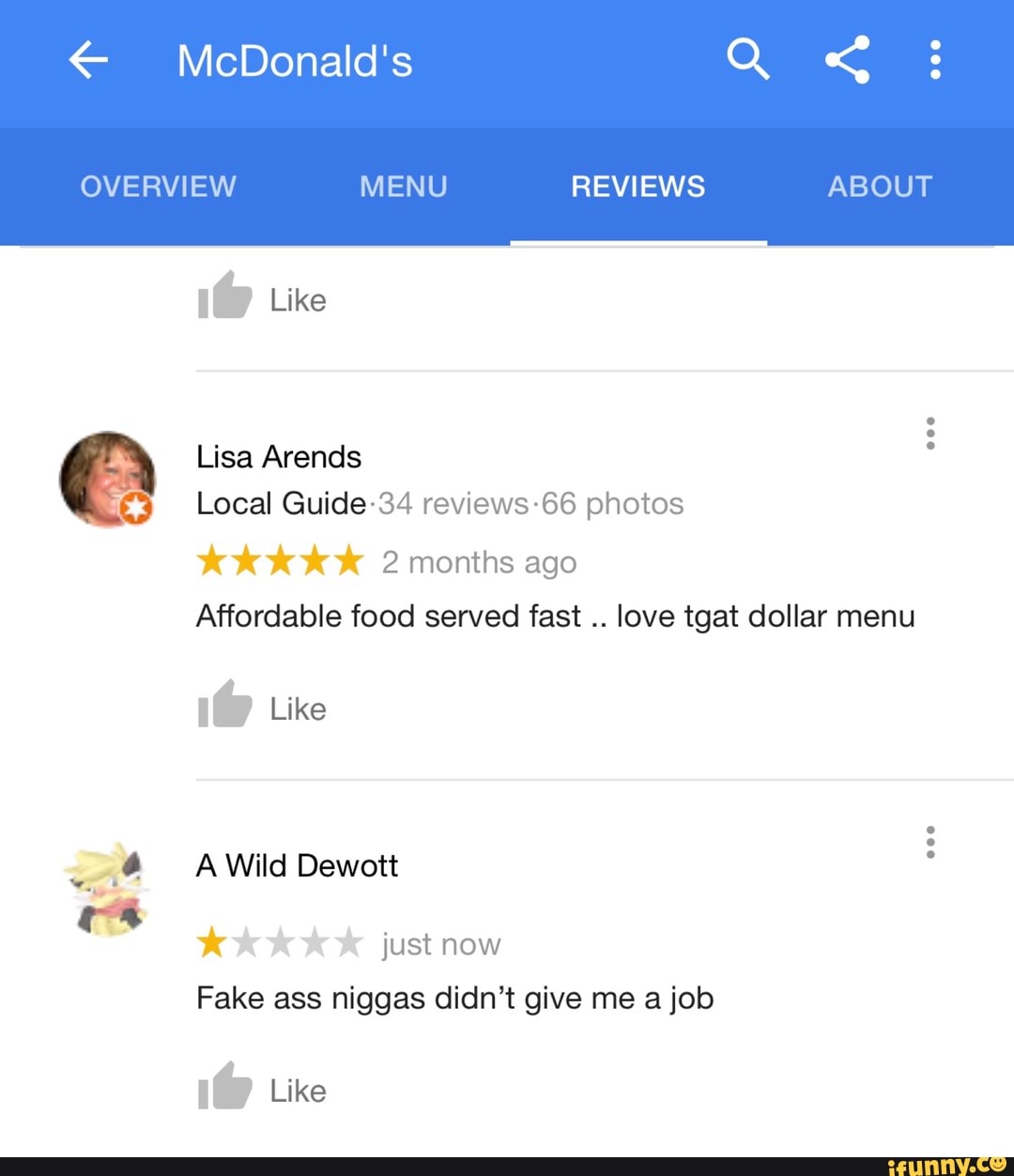Select the Reviews tab
Screen dimensions: 1014x1176
pyautogui.click(x=638, y=186)
